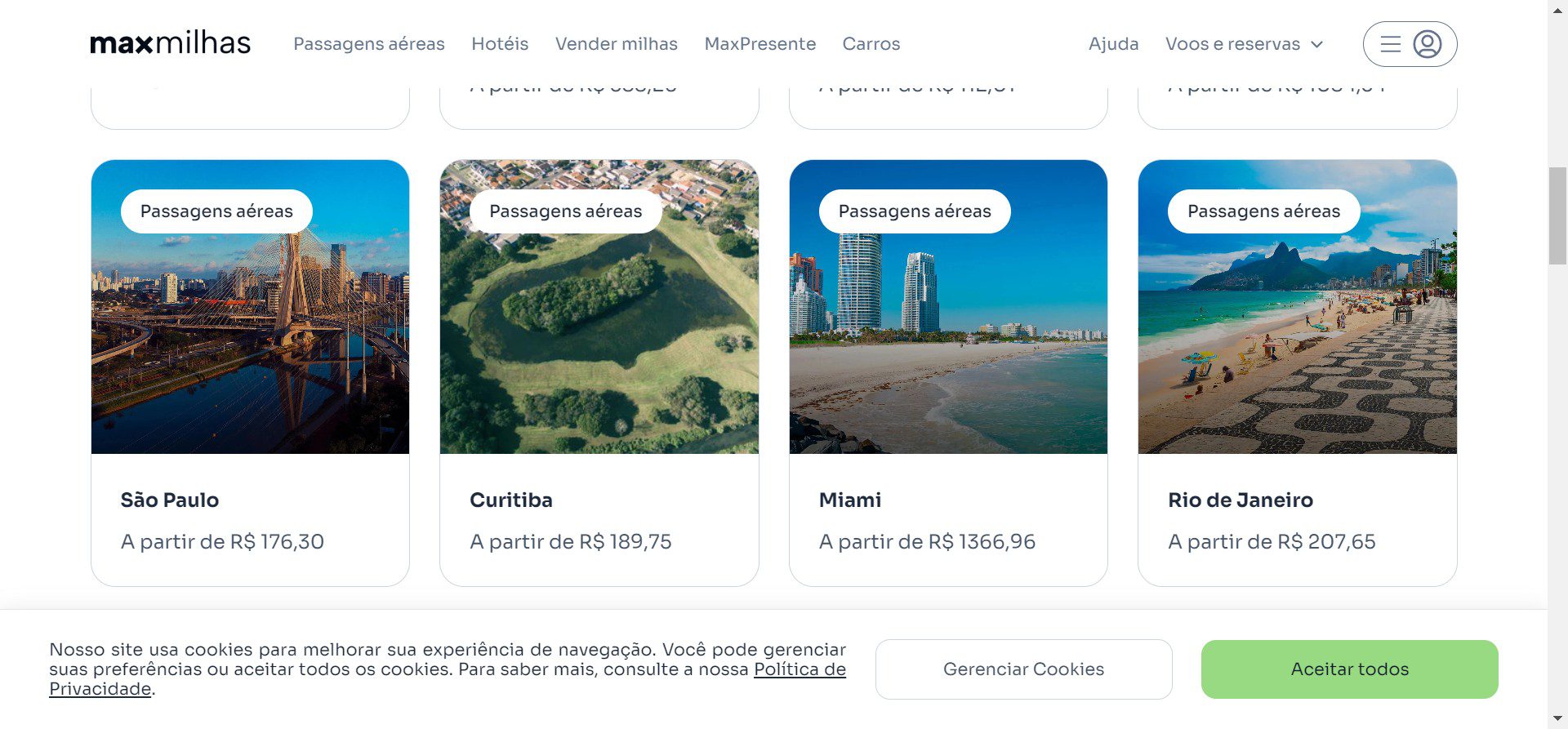The height and width of the screenshot is (729, 1568).
Task: Open the Carros section
Action: tap(871, 44)
